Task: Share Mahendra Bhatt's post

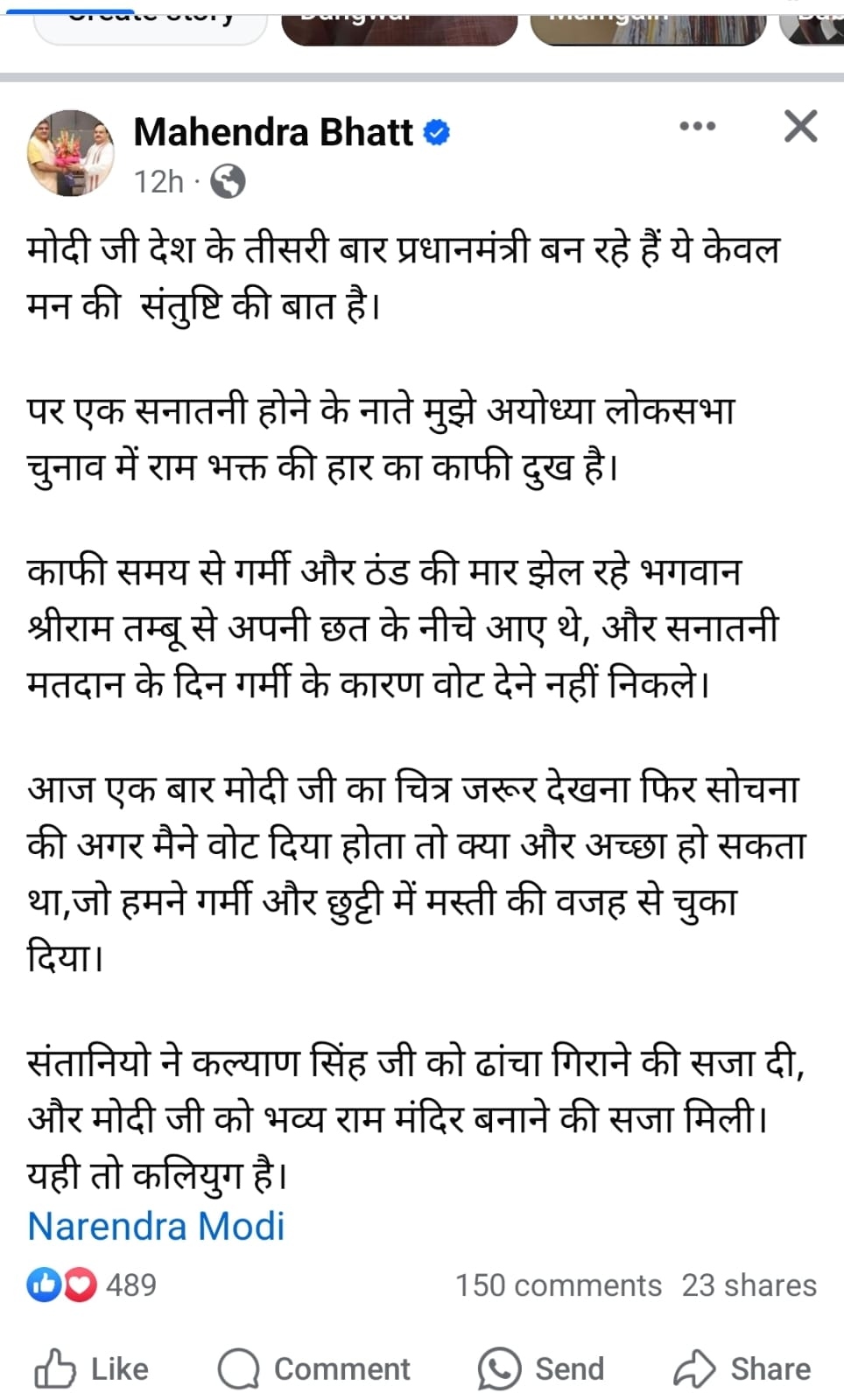Action: [742, 1368]
